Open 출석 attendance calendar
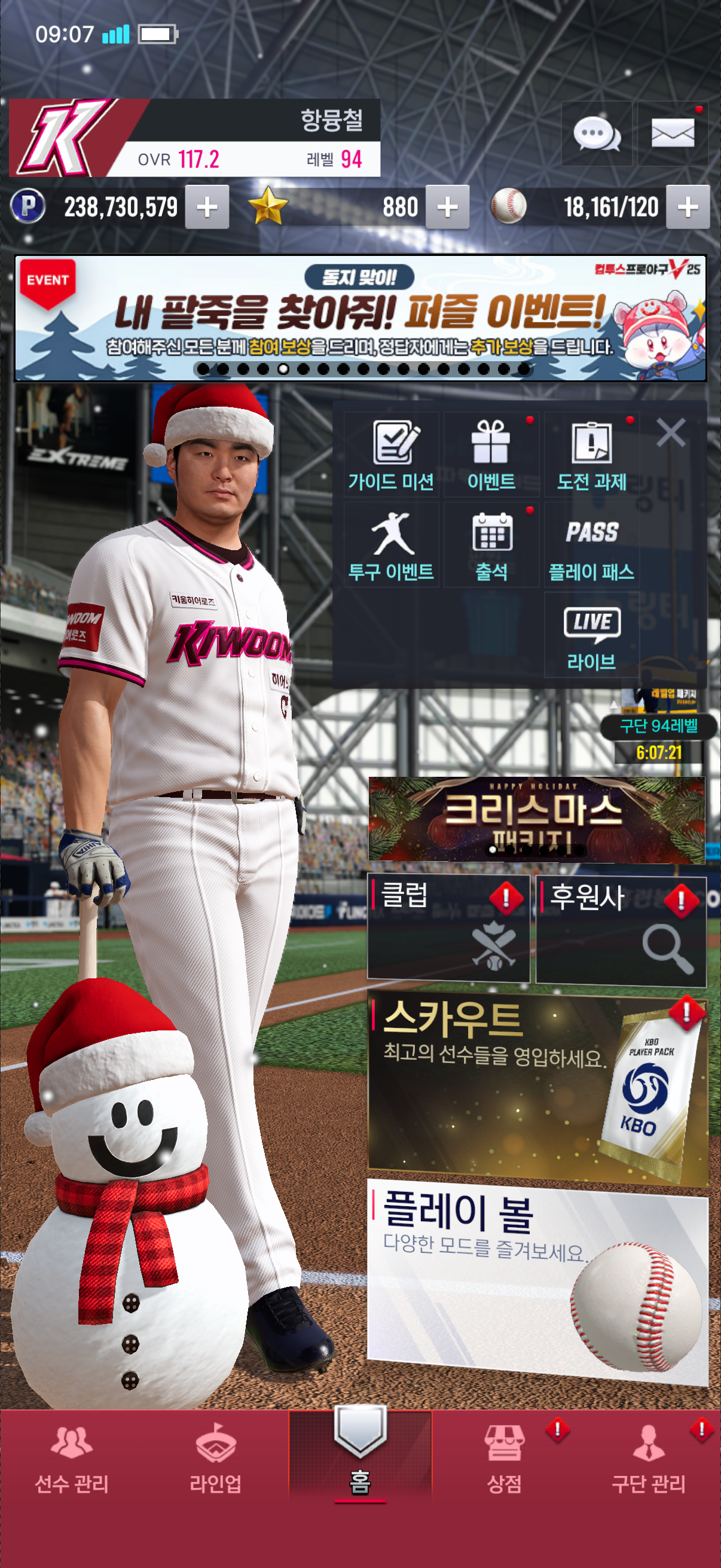 pyautogui.click(x=491, y=545)
